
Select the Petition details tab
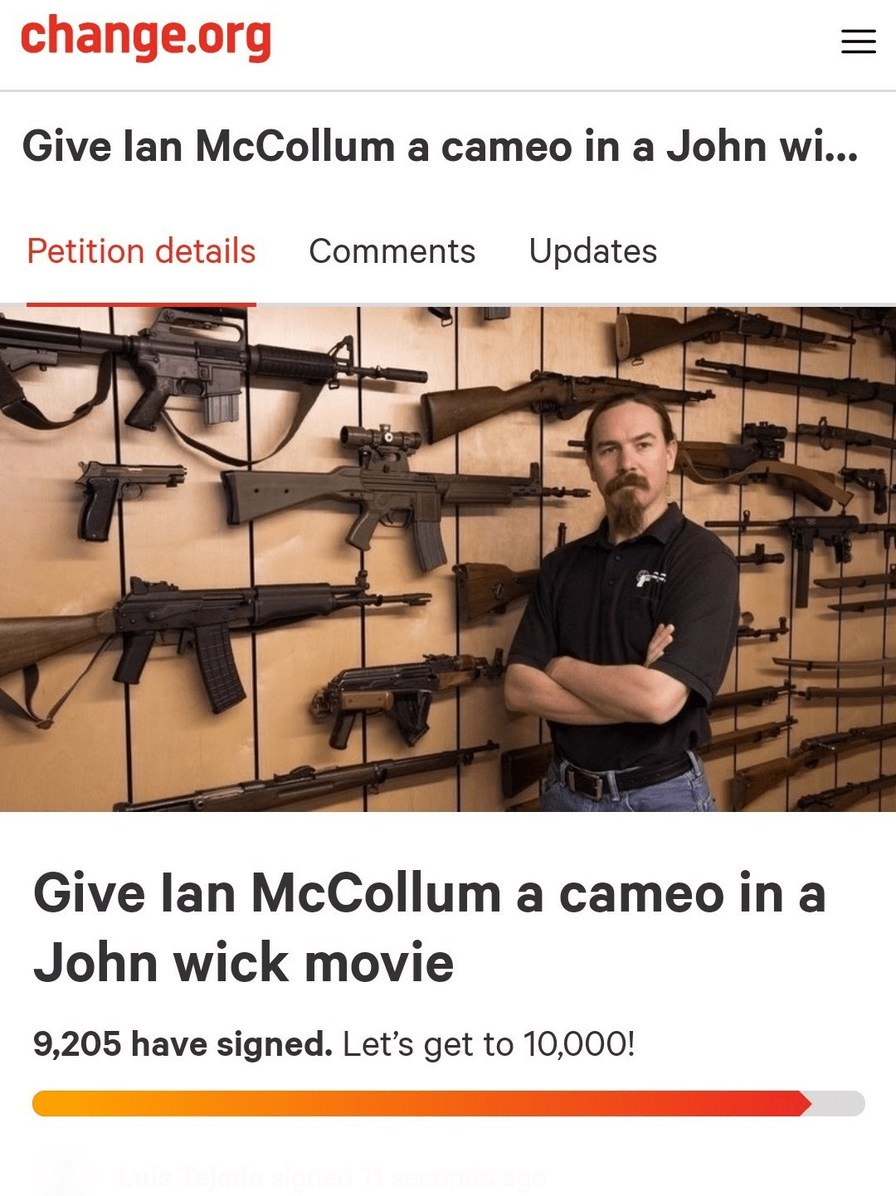pos(141,251)
